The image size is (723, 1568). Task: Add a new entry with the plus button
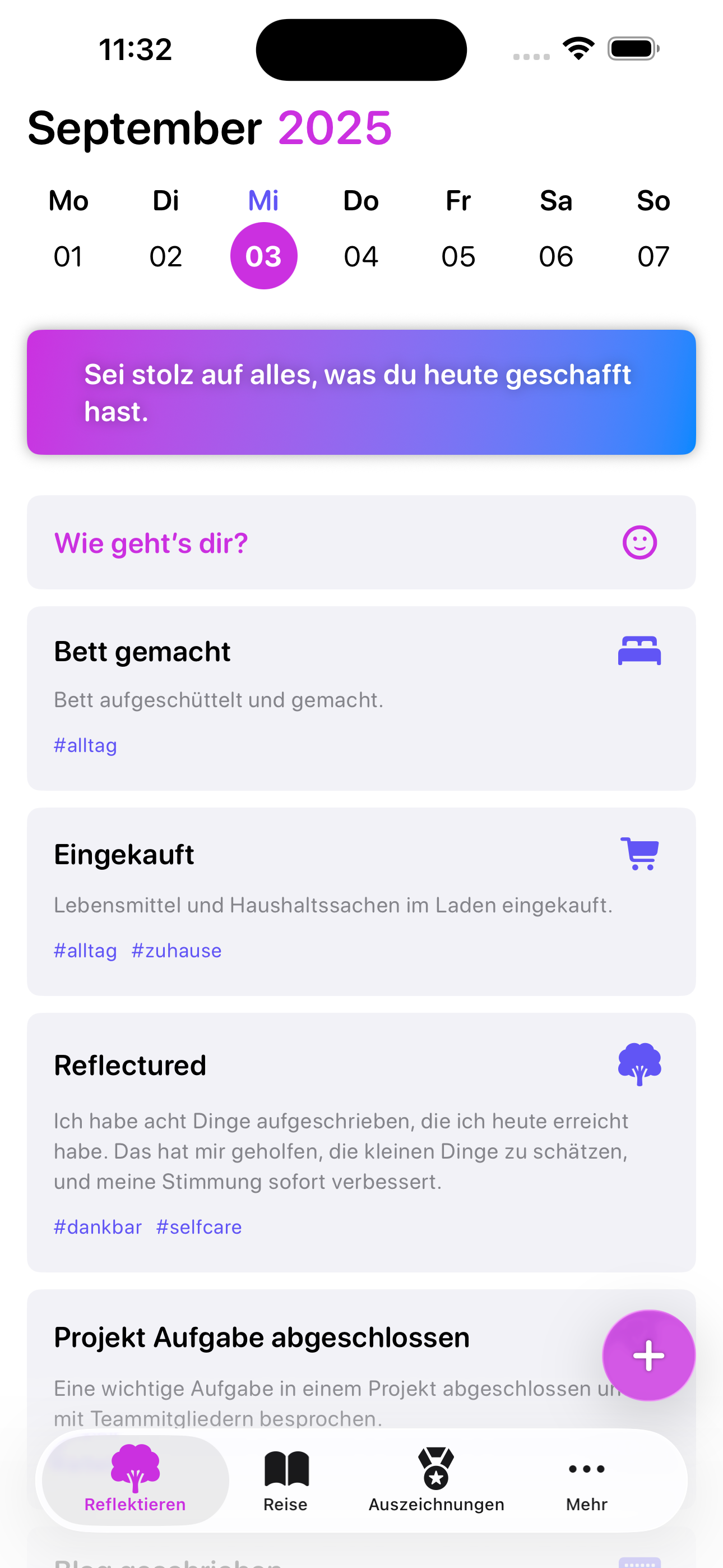click(648, 1355)
